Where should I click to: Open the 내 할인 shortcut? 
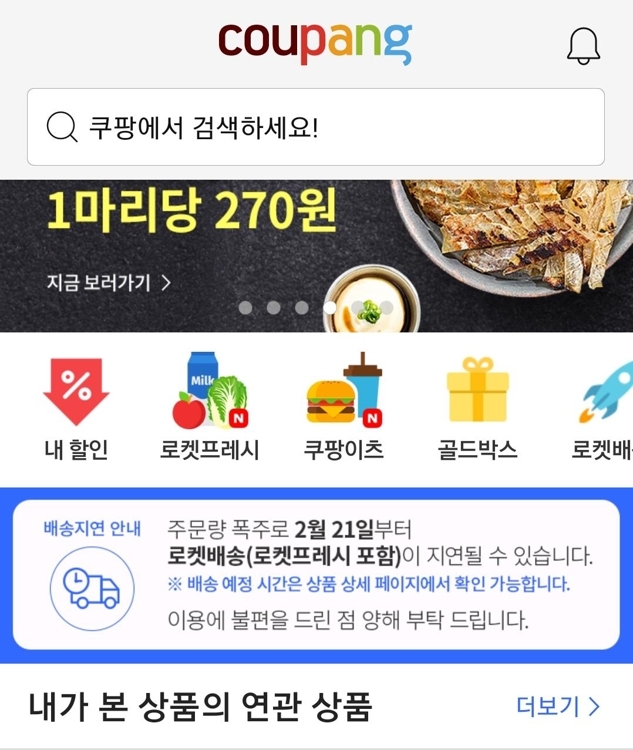pos(77,409)
